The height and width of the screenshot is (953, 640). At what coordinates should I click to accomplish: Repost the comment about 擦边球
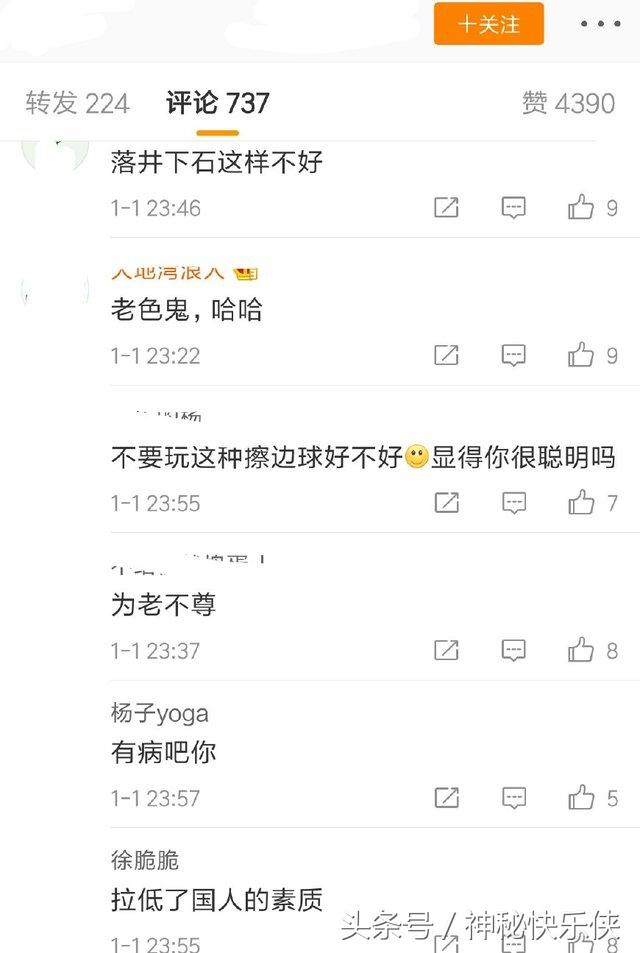point(446,503)
